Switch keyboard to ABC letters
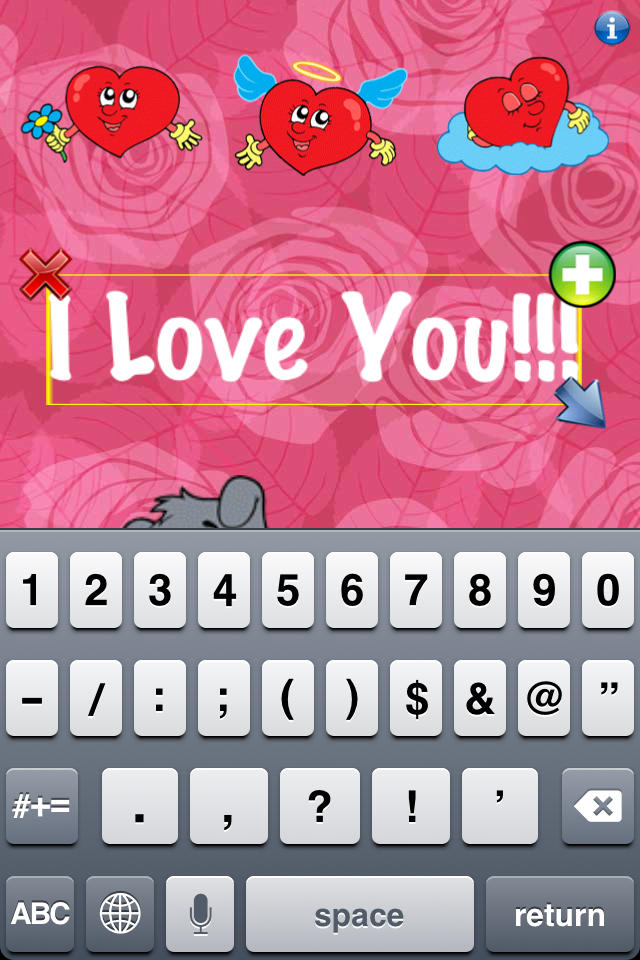The width and height of the screenshot is (640, 960). click(40, 914)
